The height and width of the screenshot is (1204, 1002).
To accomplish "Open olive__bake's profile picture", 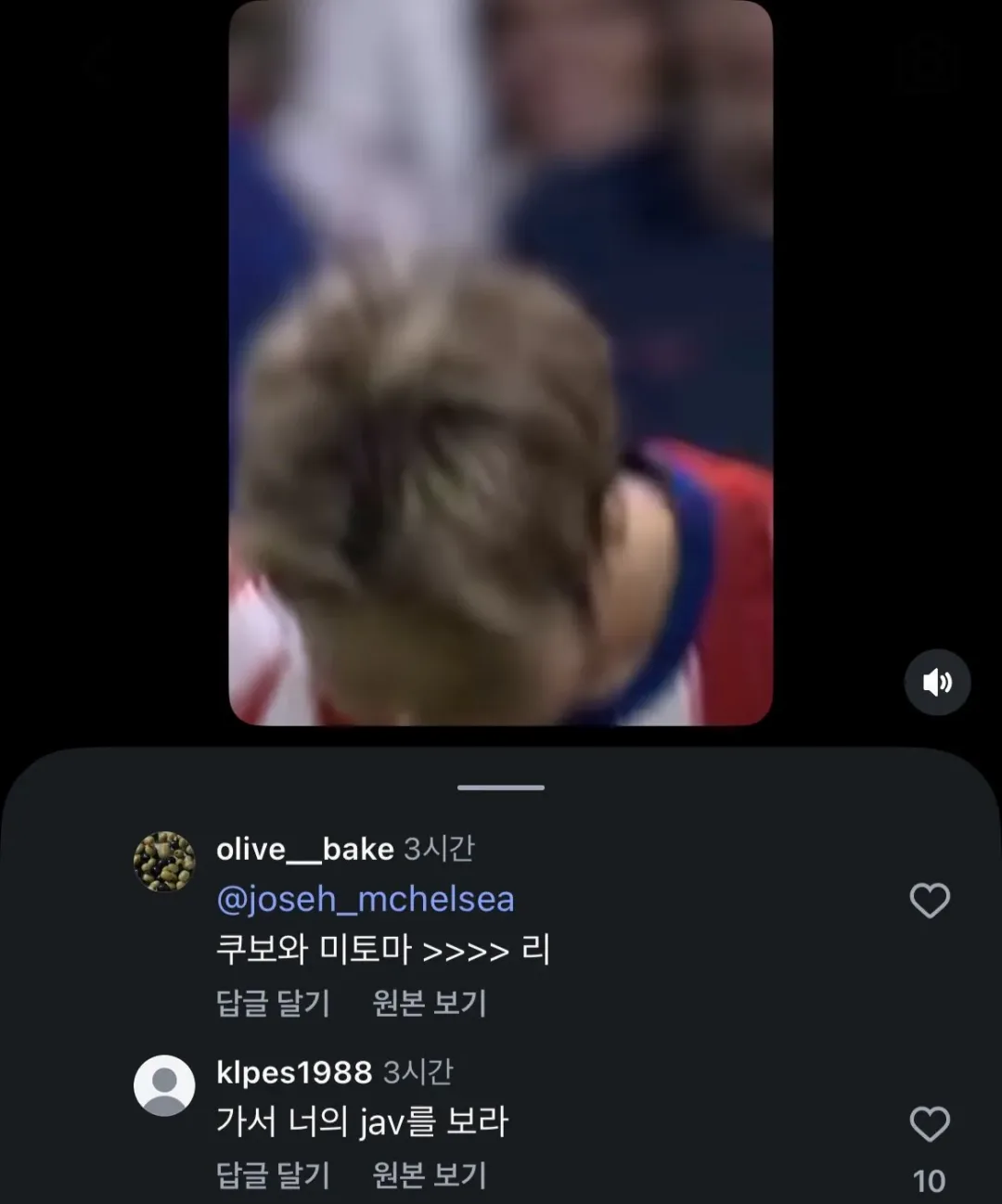I will pos(164,862).
